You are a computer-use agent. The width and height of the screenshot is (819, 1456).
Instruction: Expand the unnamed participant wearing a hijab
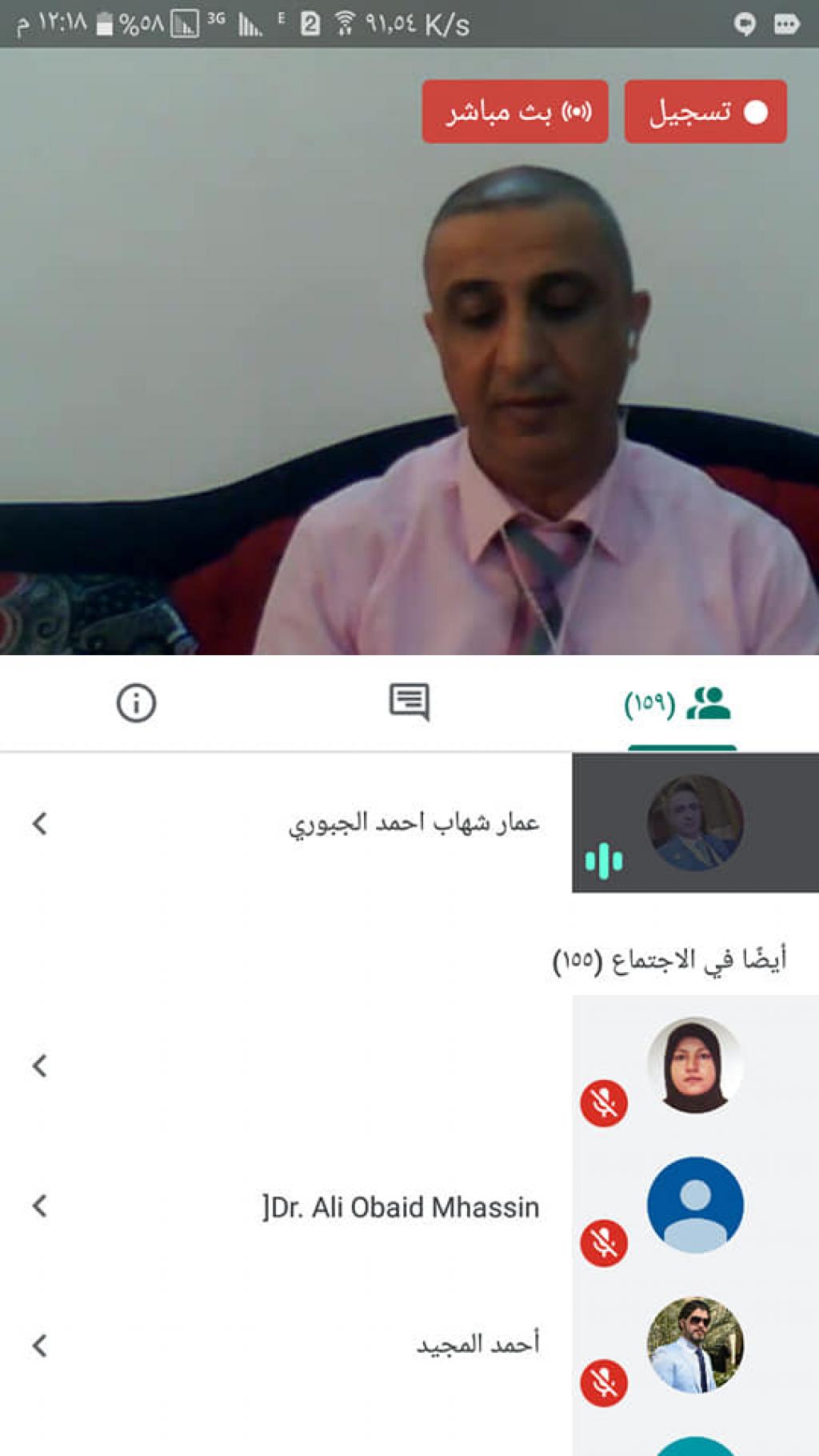coord(40,1066)
